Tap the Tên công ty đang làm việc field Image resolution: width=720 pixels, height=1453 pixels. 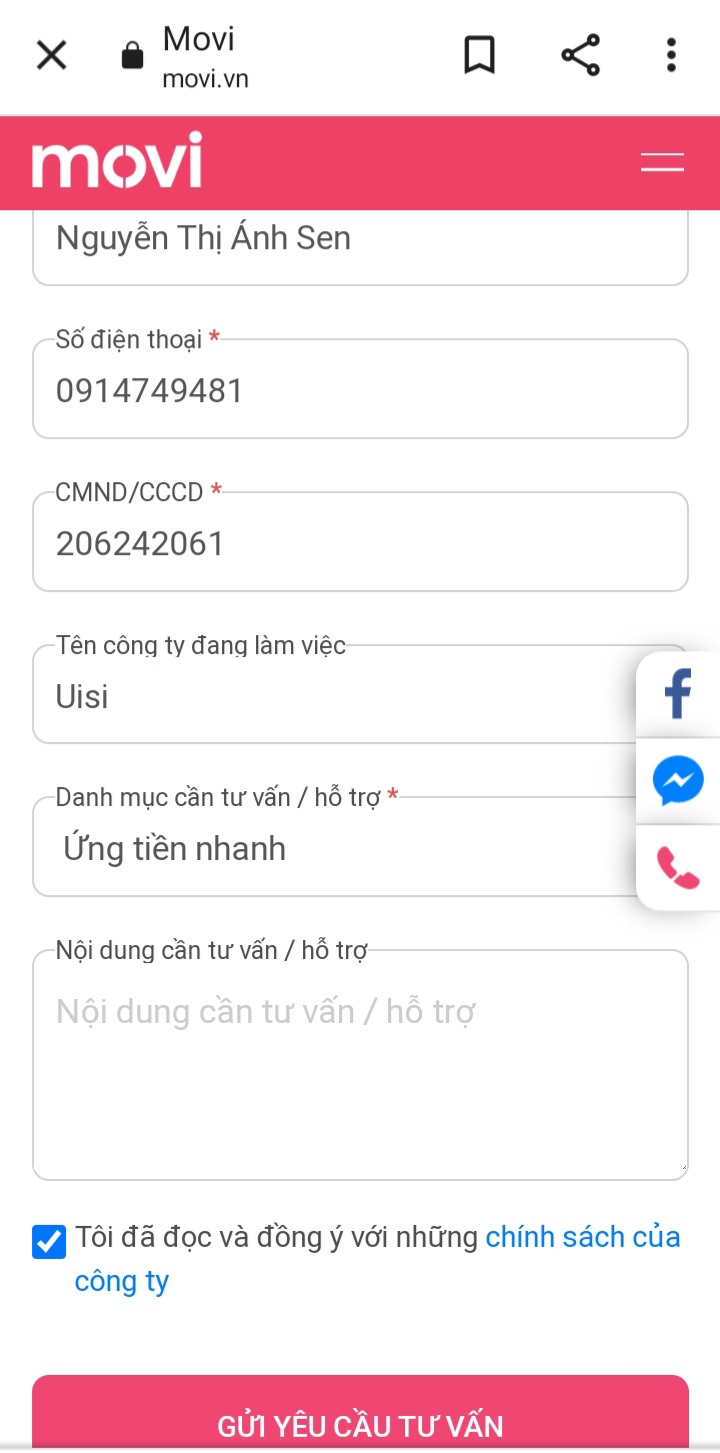click(x=330, y=697)
